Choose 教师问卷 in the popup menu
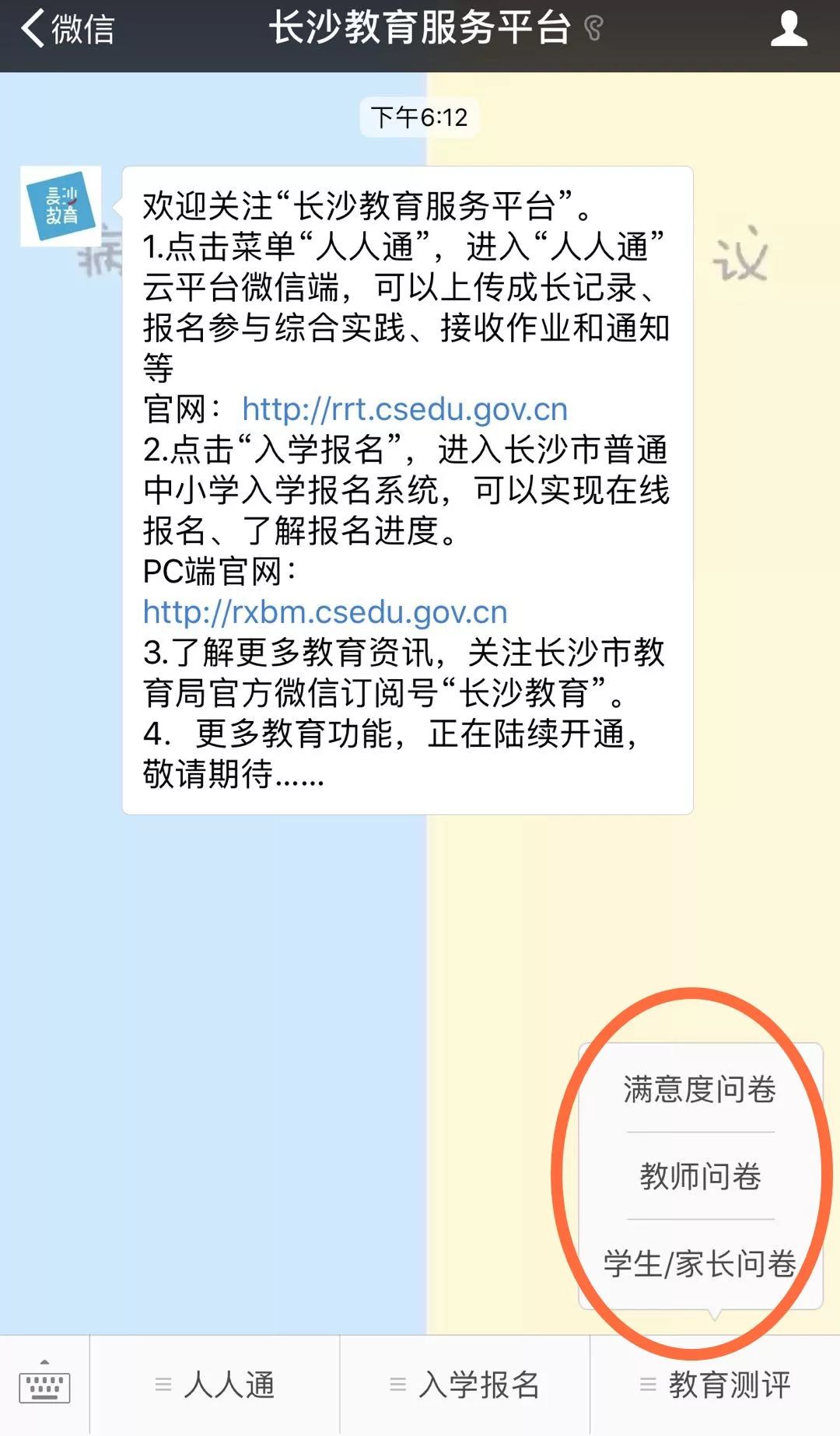840x1436 pixels. click(x=700, y=1175)
